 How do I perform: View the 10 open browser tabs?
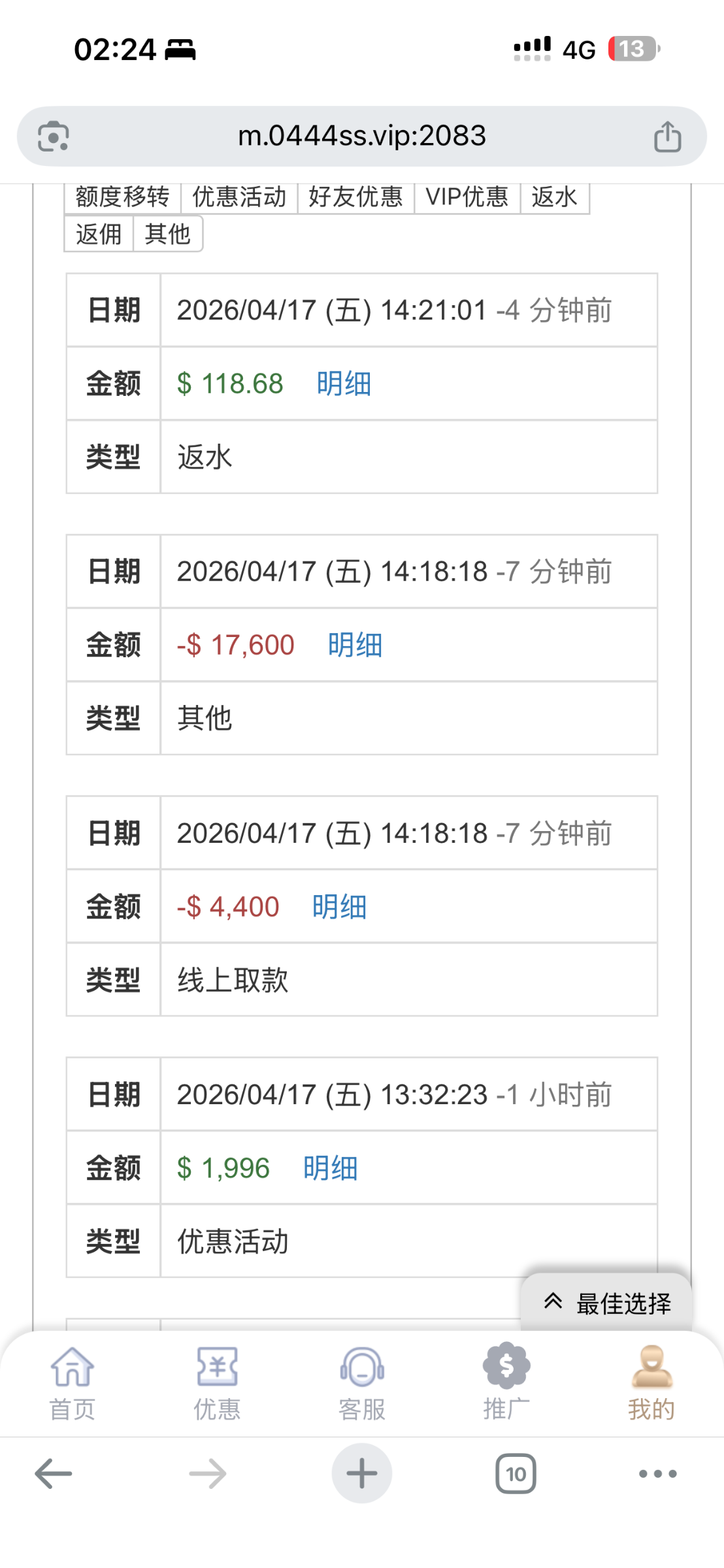(x=516, y=1474)
